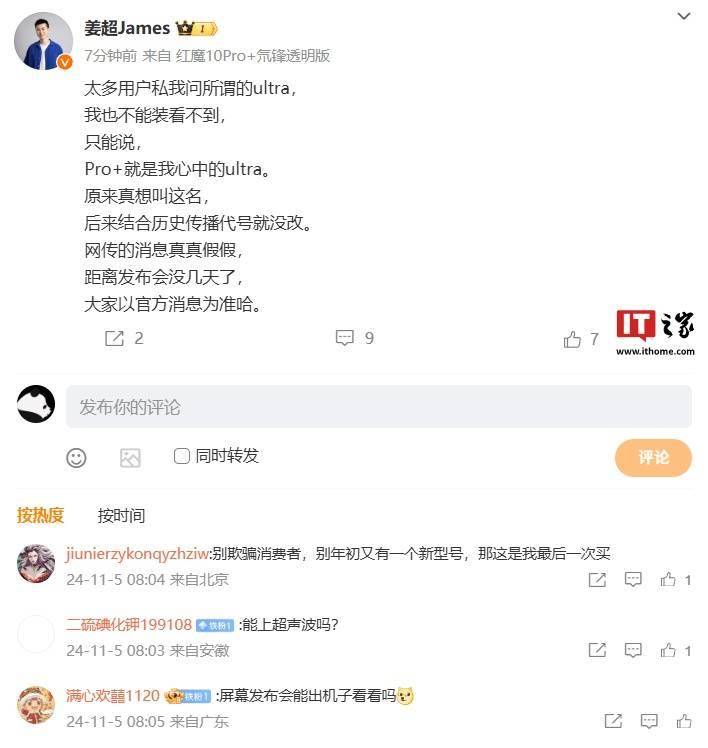
Task: Sort comments by 按热度
Action: pyautogui.click(x=41, y=515)
